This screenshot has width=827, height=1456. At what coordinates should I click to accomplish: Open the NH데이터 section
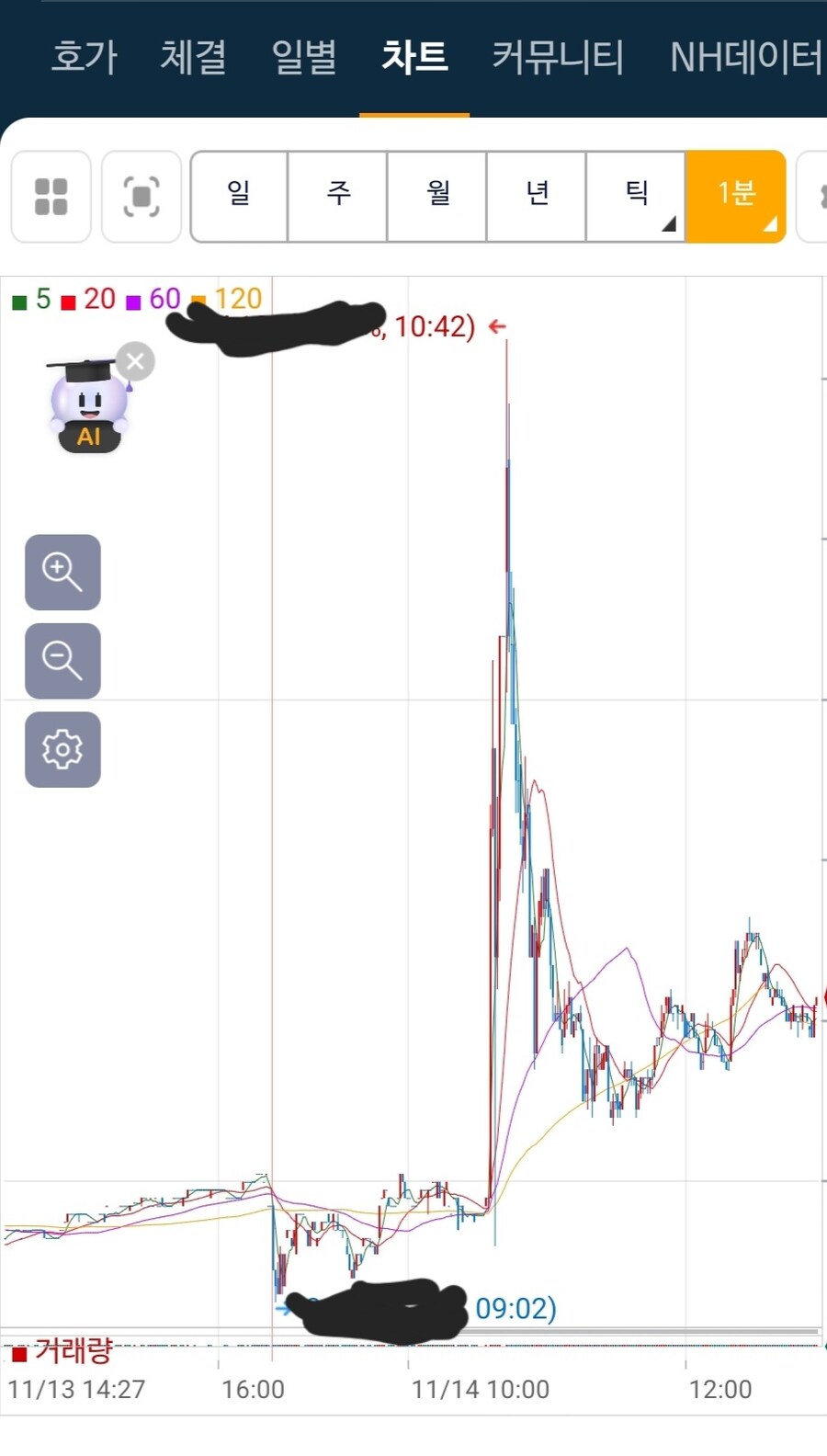click(745, 57)
